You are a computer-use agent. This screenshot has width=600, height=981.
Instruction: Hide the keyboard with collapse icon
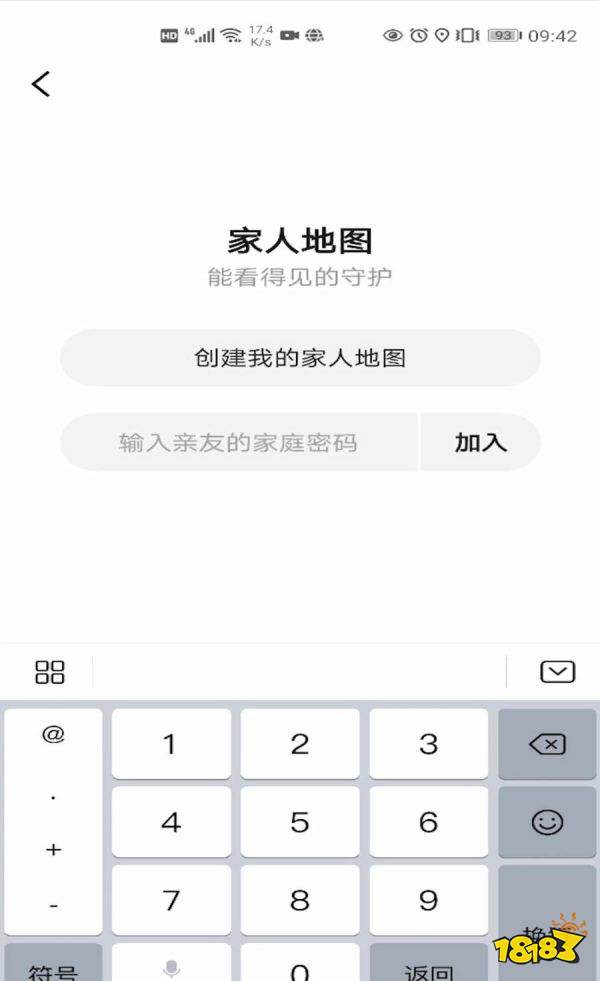(x=557, y=672)
